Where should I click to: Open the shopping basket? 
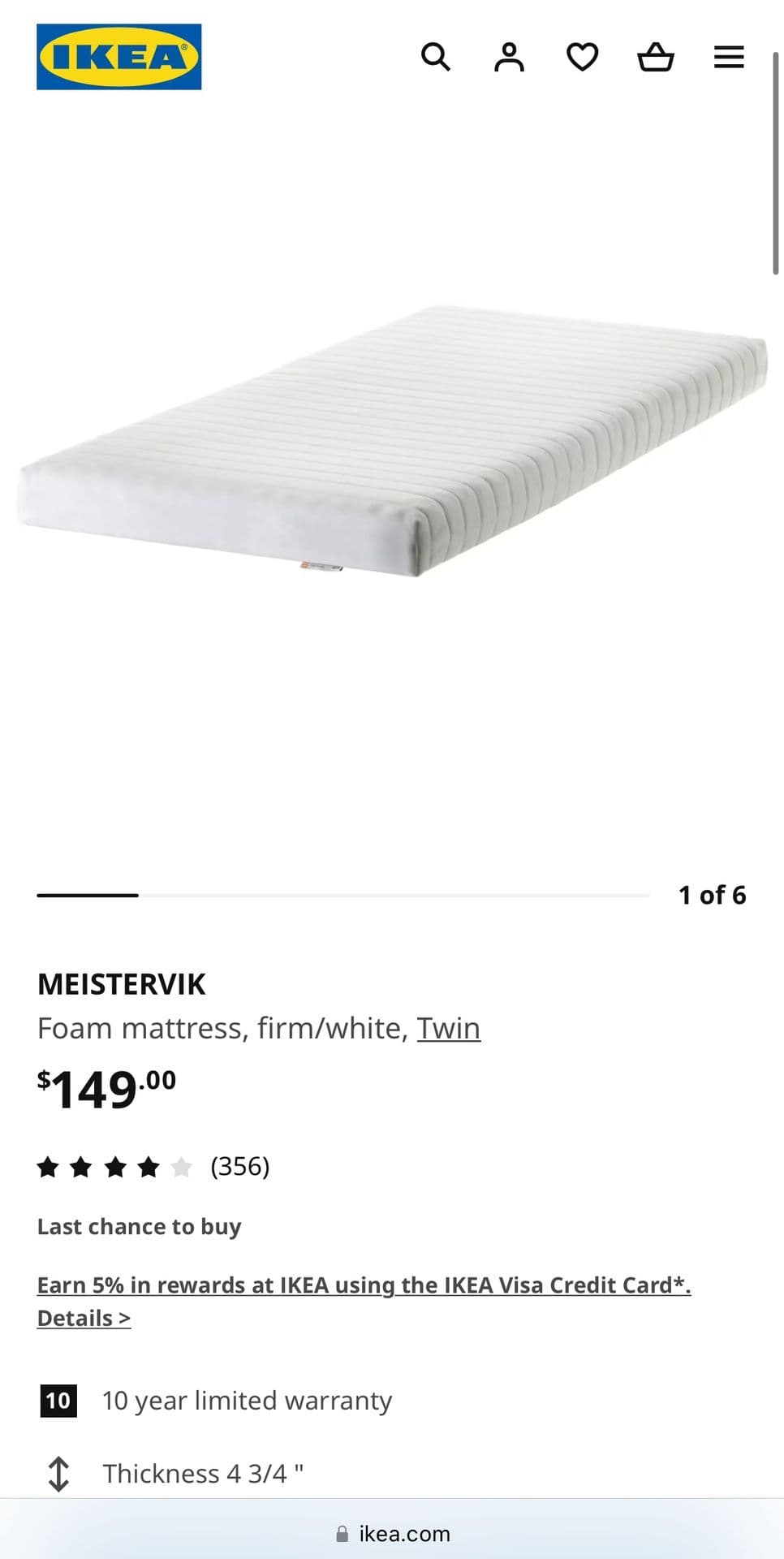pos(656,57)
